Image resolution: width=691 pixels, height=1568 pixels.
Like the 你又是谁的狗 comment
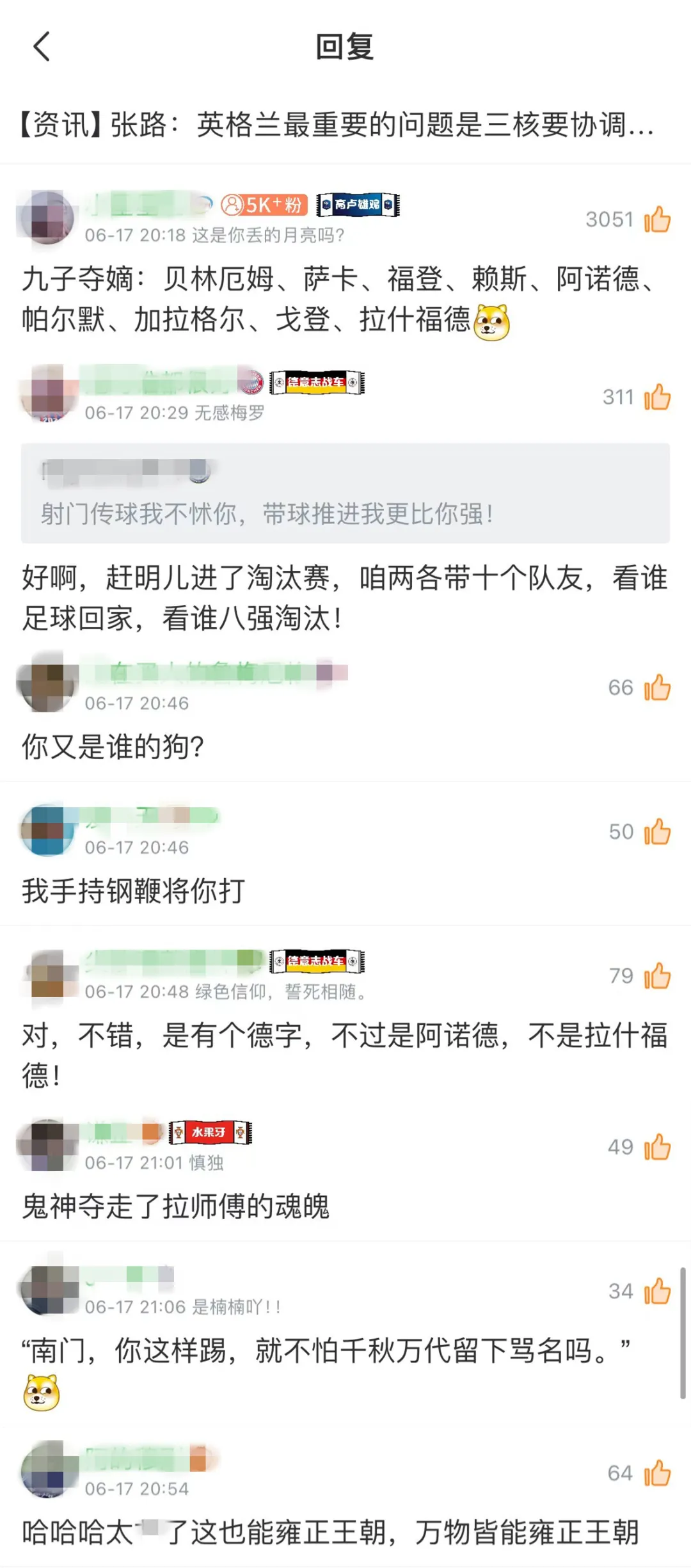(657, 688)
